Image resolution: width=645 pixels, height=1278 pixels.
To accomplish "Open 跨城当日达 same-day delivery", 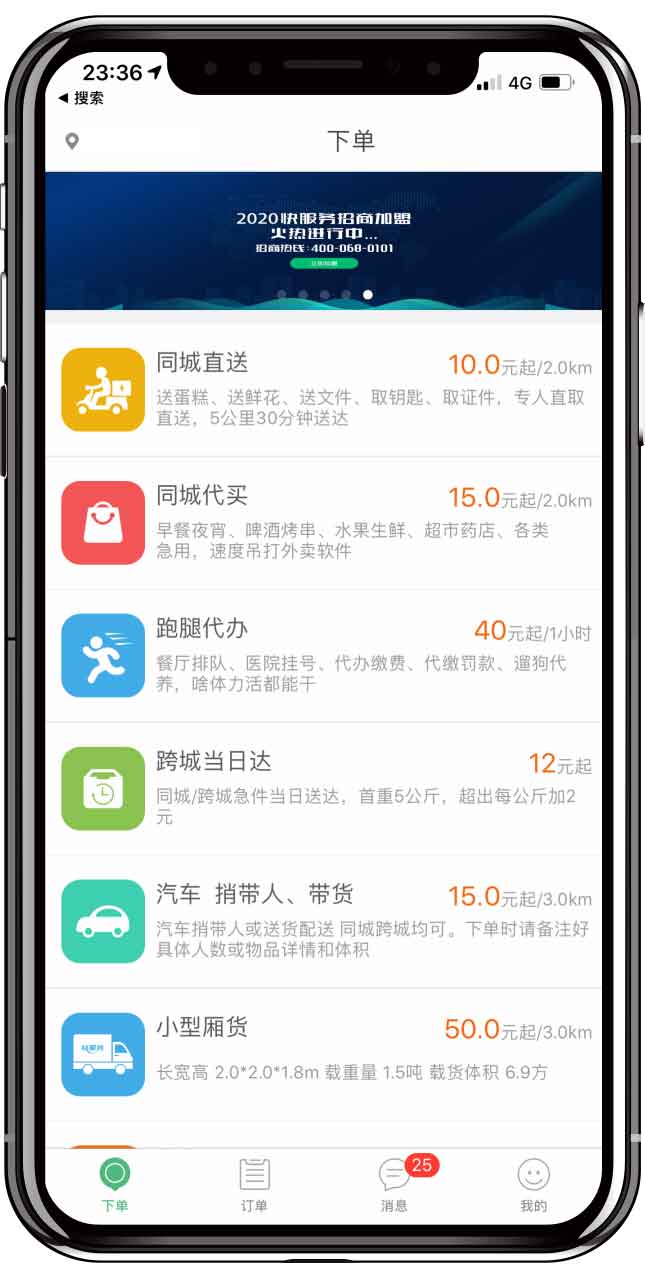I will coord(323,789).
